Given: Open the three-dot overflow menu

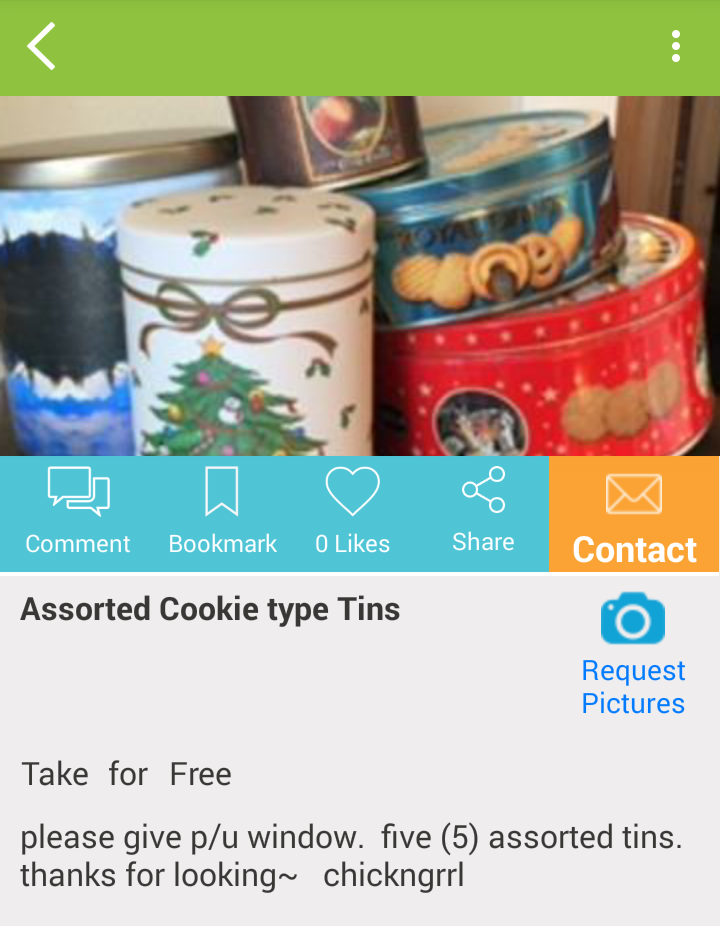Looking at the screenshot, I should point(676,47).
